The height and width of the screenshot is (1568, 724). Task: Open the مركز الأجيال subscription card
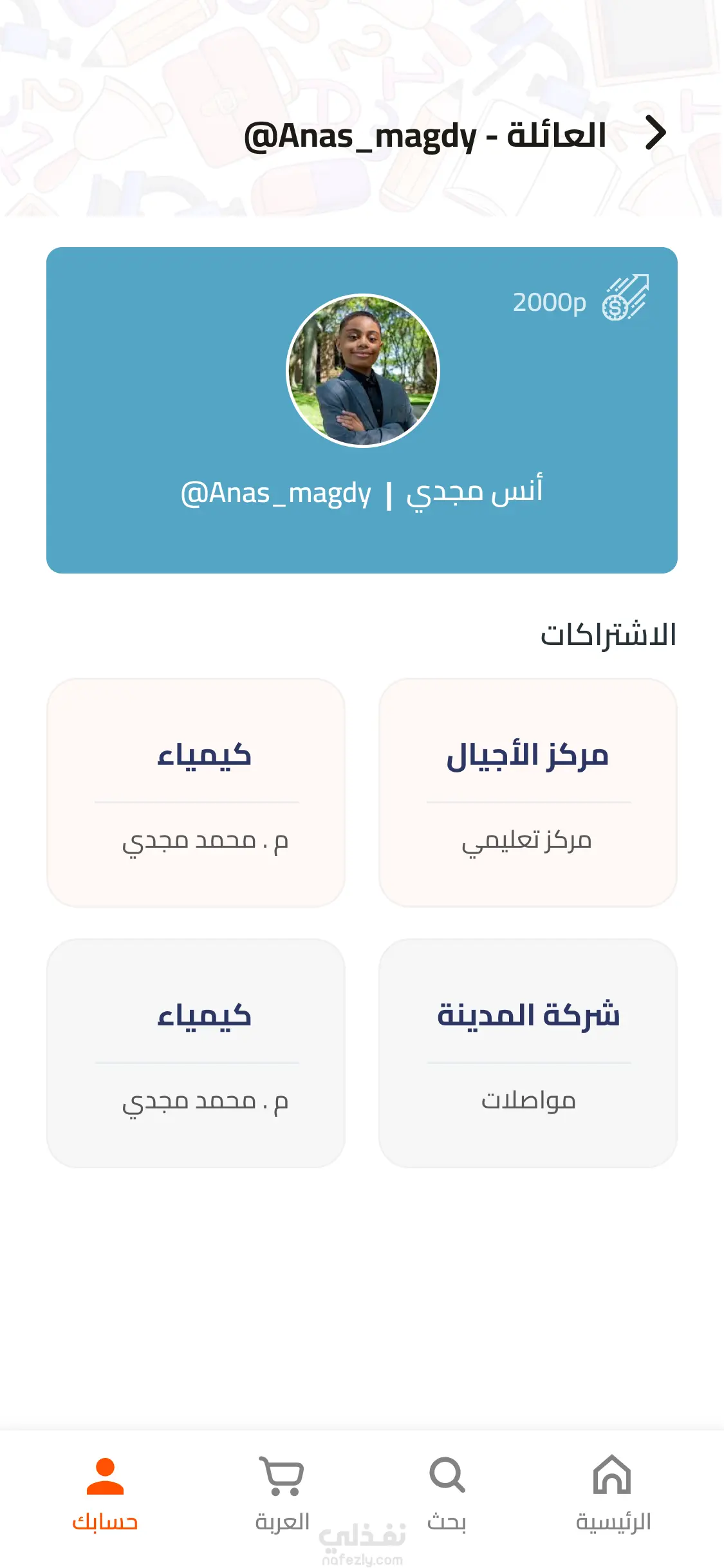[528, 792]
